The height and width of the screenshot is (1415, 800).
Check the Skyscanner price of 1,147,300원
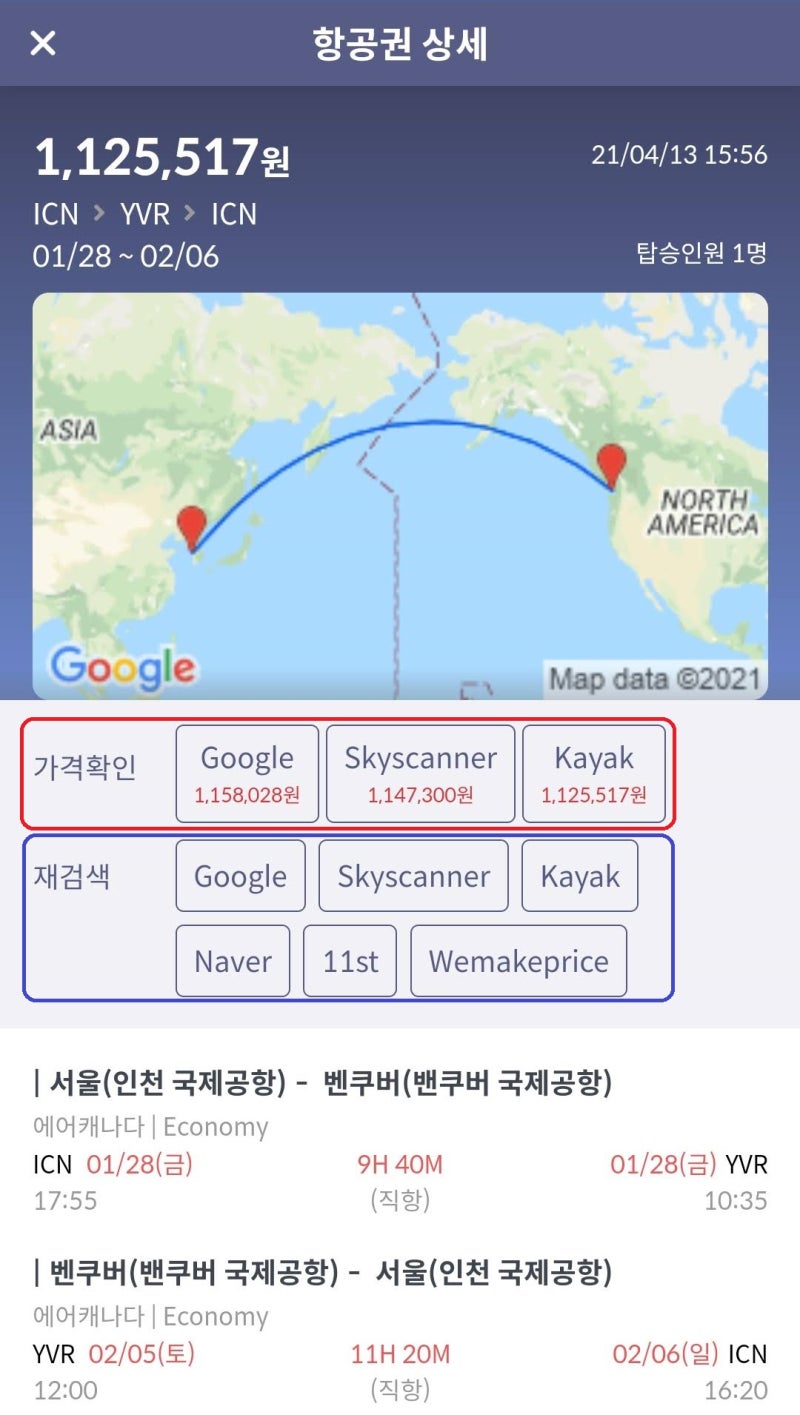(x=420, y=773)
